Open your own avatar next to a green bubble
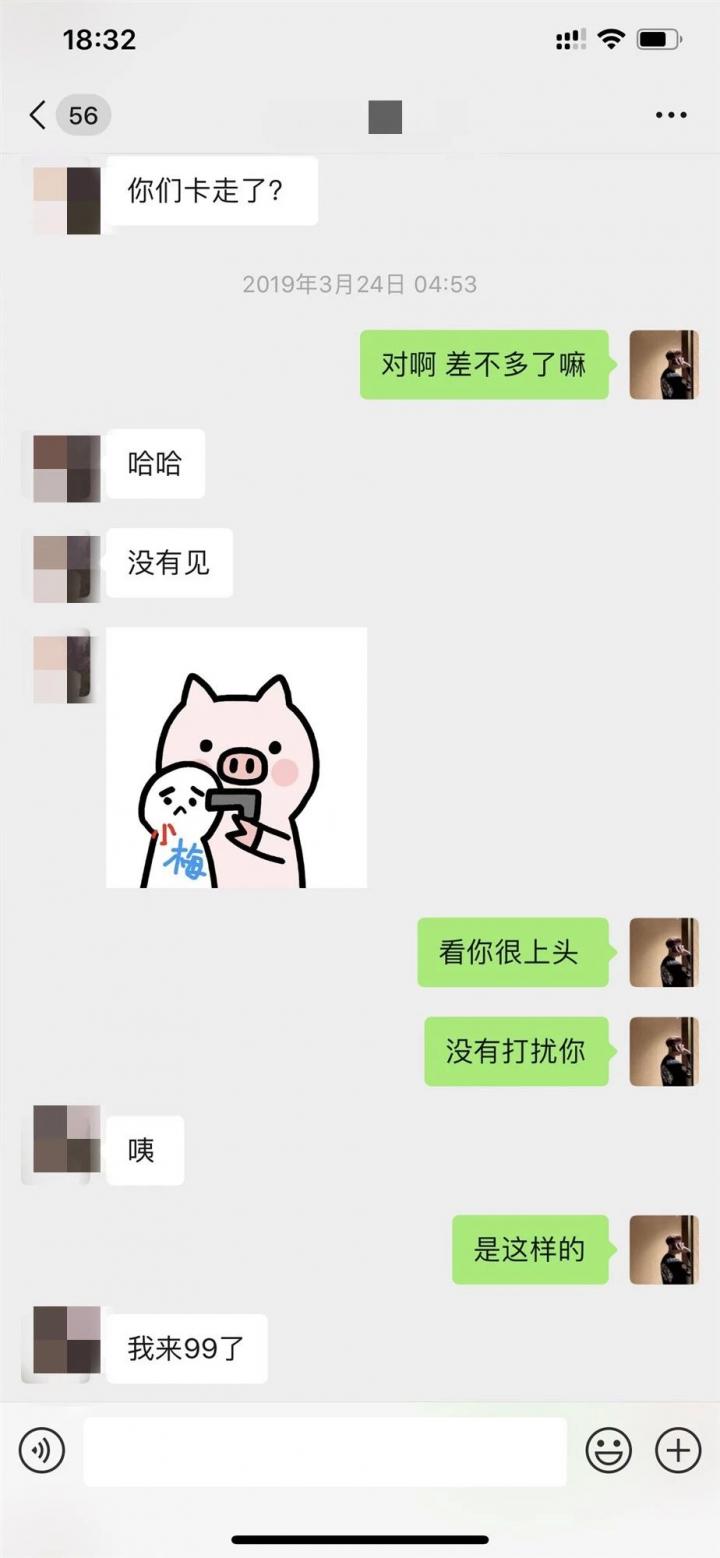Viewport: 720px width, 1558px height. point(664,365)
